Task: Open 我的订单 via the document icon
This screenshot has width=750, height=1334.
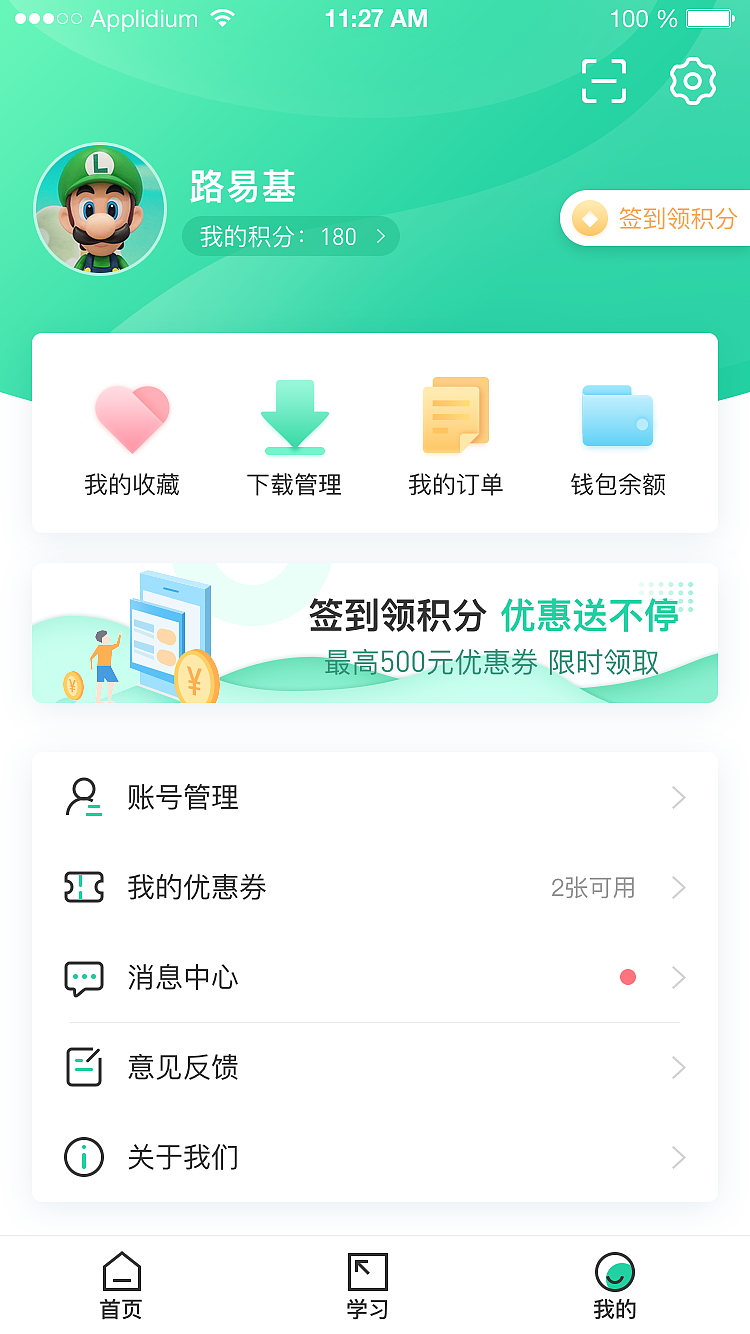Action: coord(455,417)
